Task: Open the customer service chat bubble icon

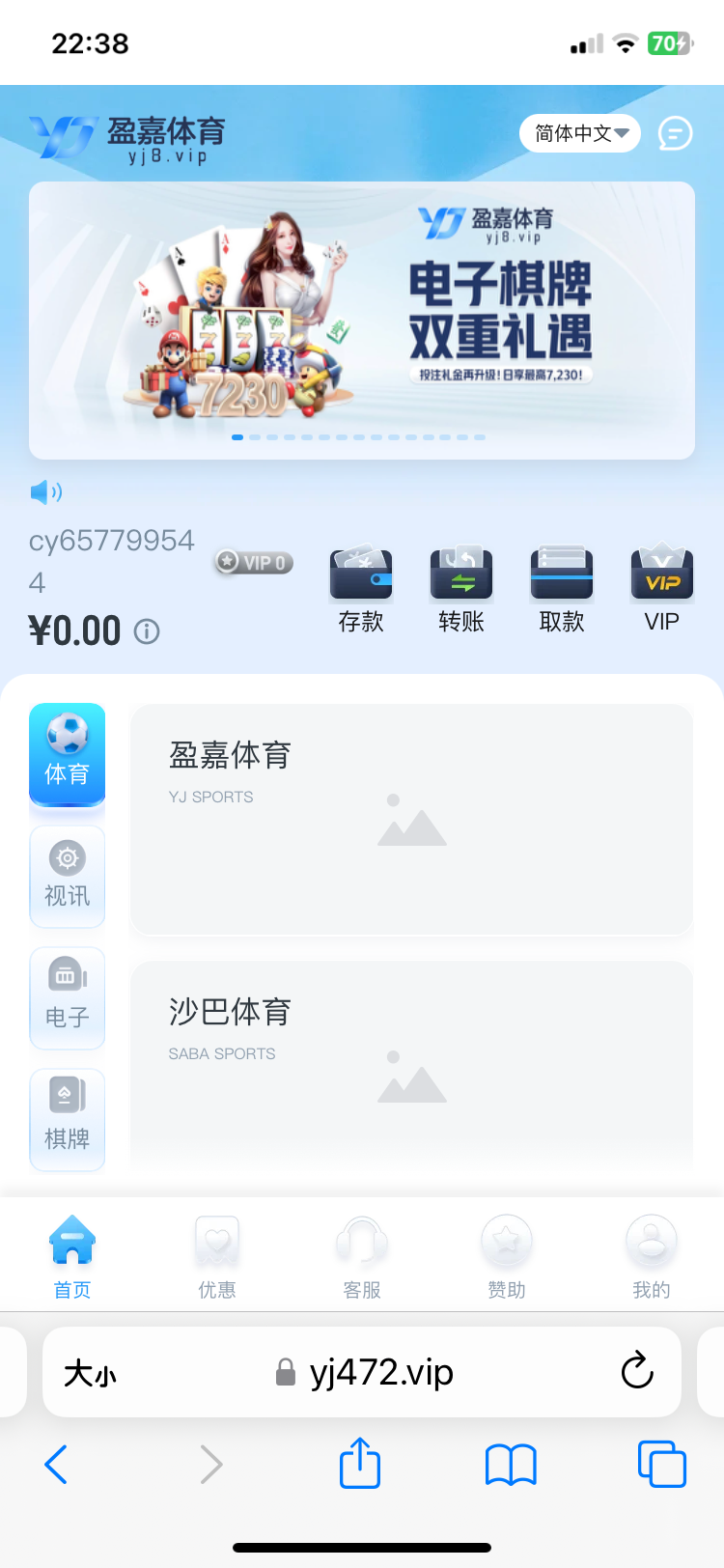Action: coord(675,134)
